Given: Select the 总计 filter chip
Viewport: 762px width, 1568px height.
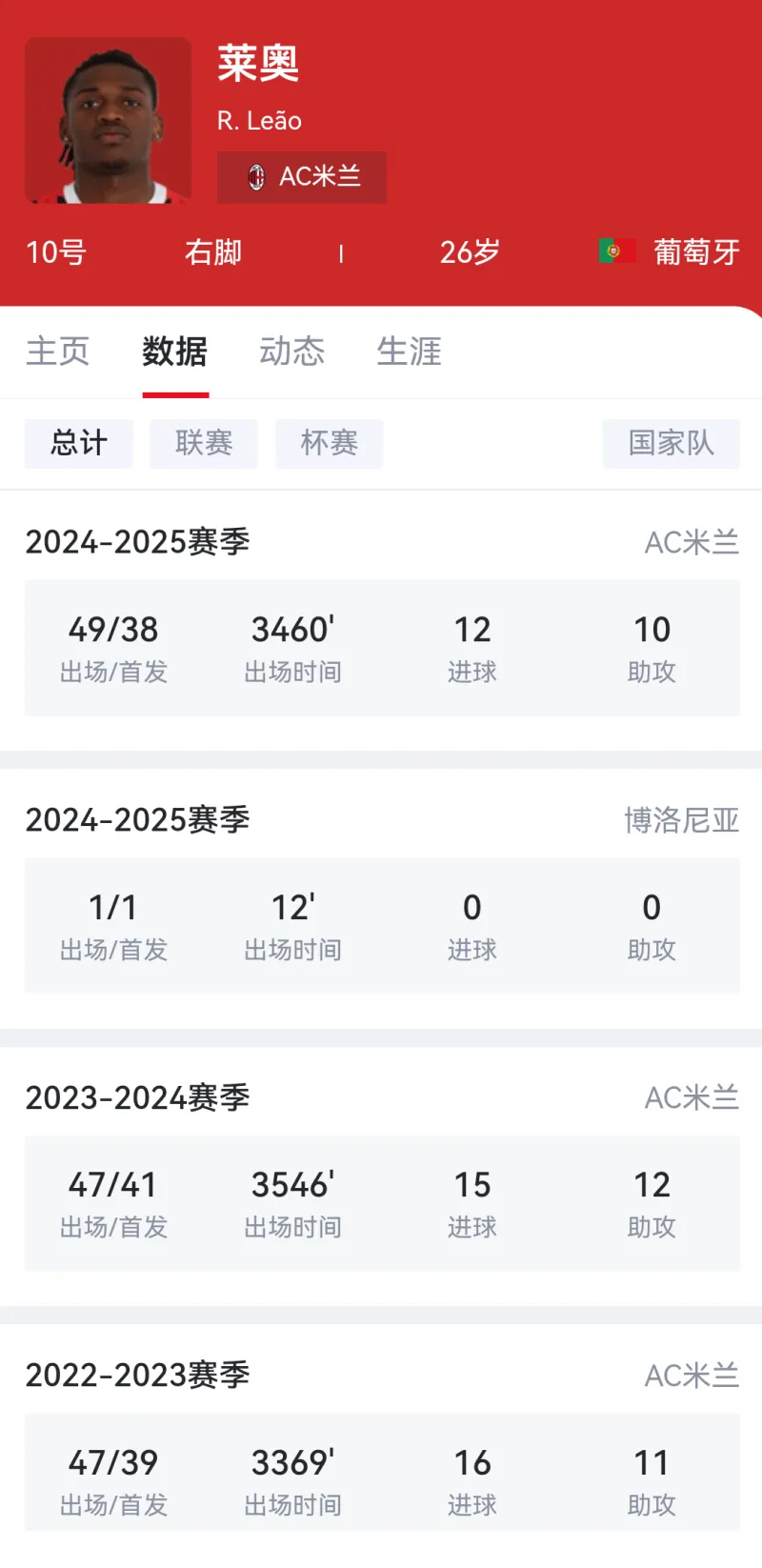Looking at the screenshot, I should pyautogui.click(x=79, y=443).
